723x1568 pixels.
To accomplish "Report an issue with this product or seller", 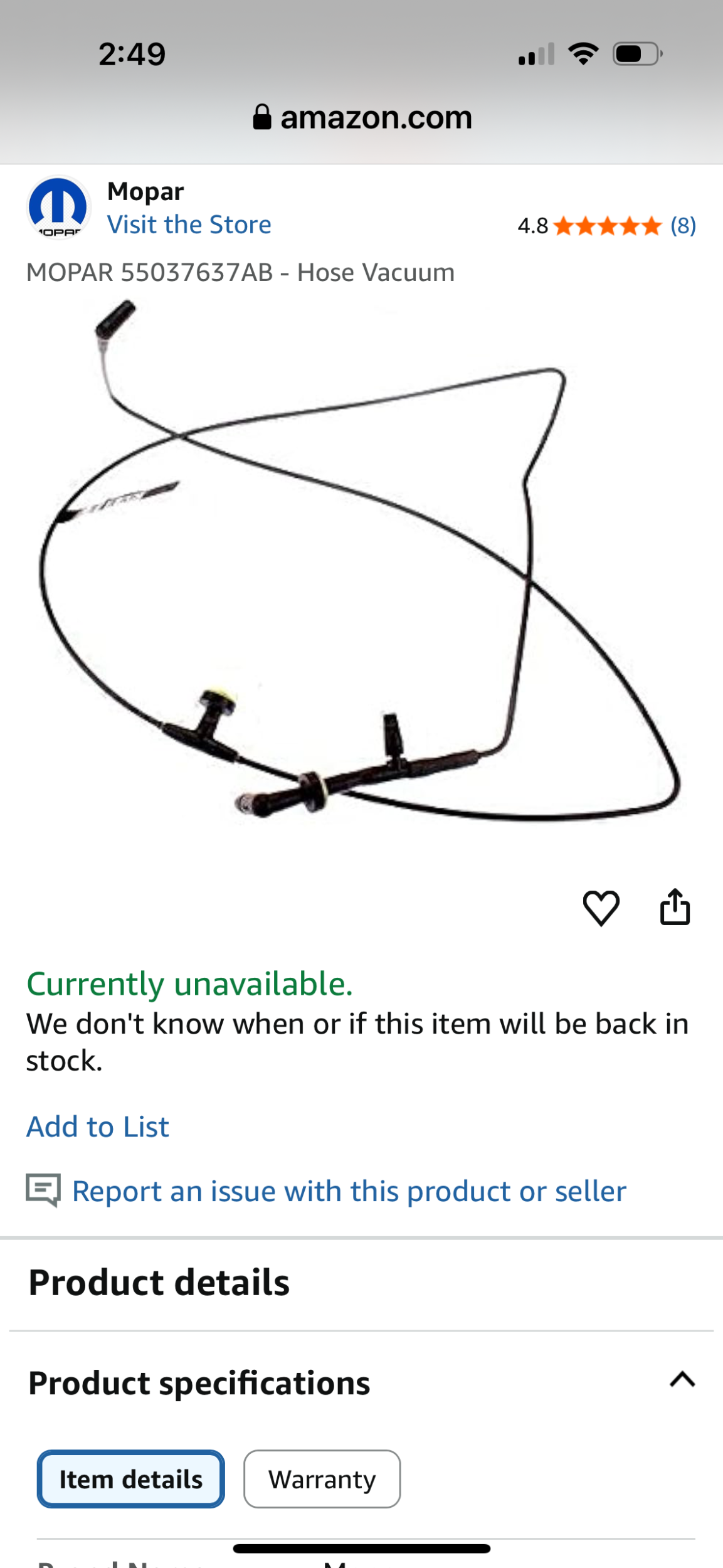I will pos(349,1191).
